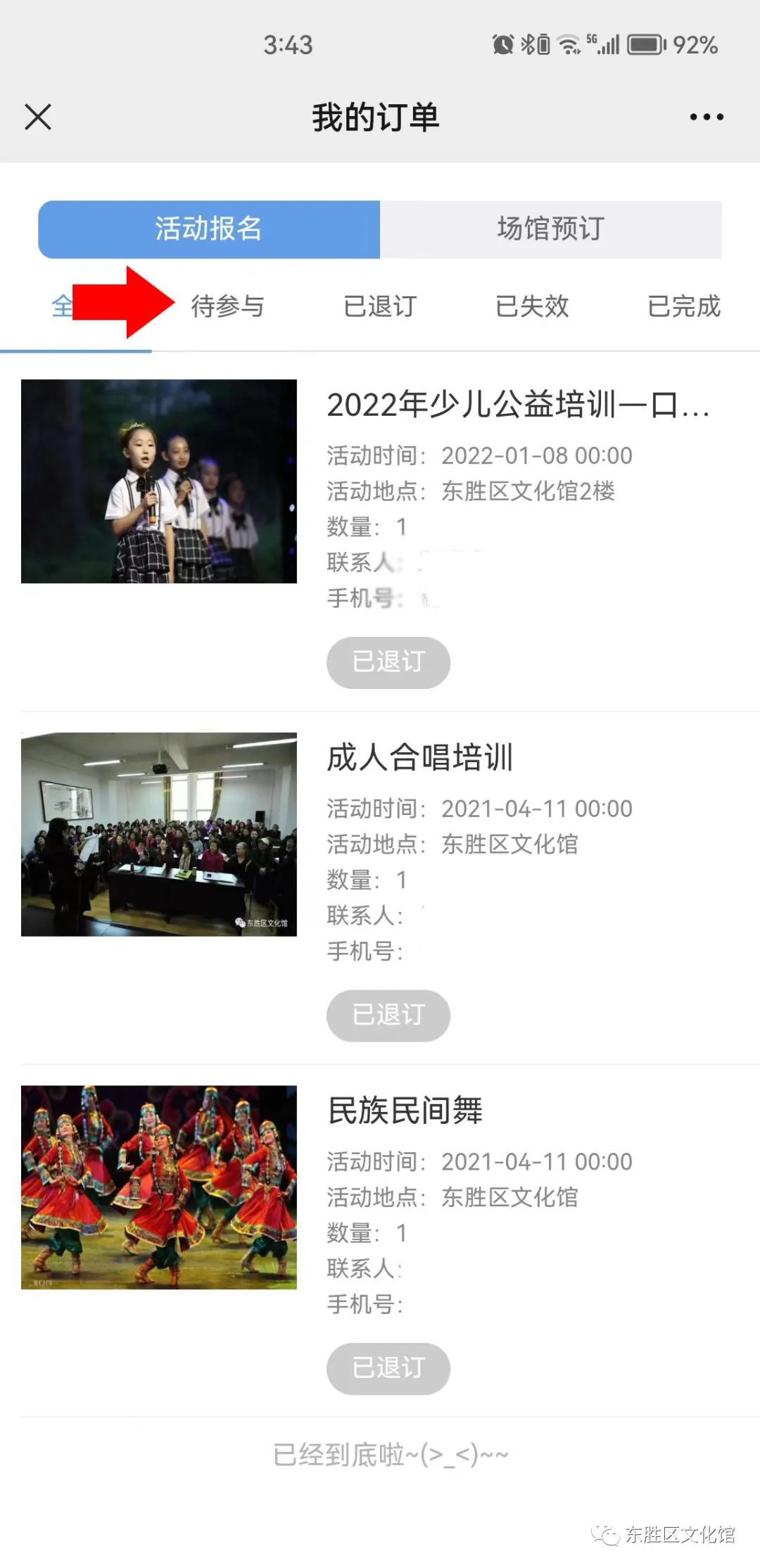Show the 已退订 orders tab
This screenshot has width=760, height=1568.
(x=380, y=307)
